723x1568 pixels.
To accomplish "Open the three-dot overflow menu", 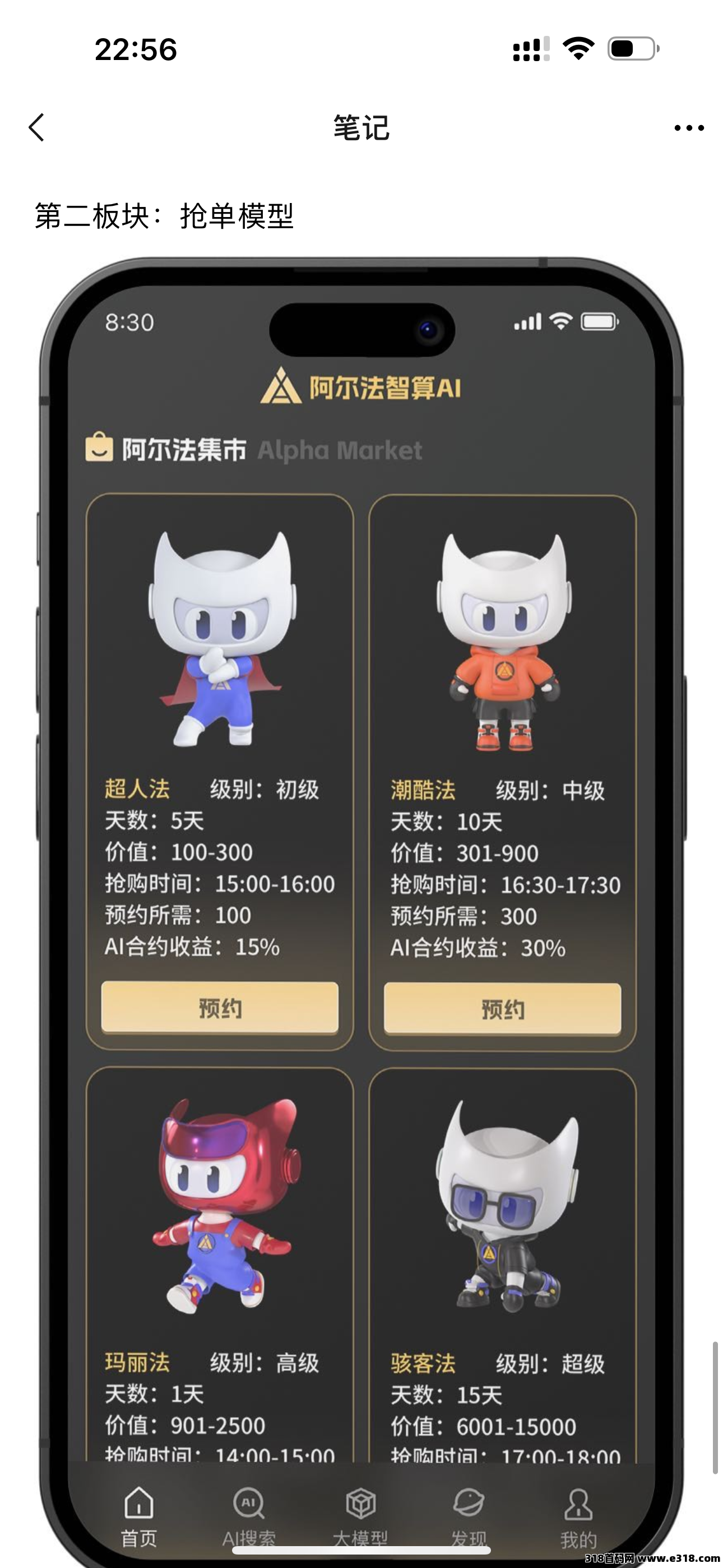I will tap(688, 128).
